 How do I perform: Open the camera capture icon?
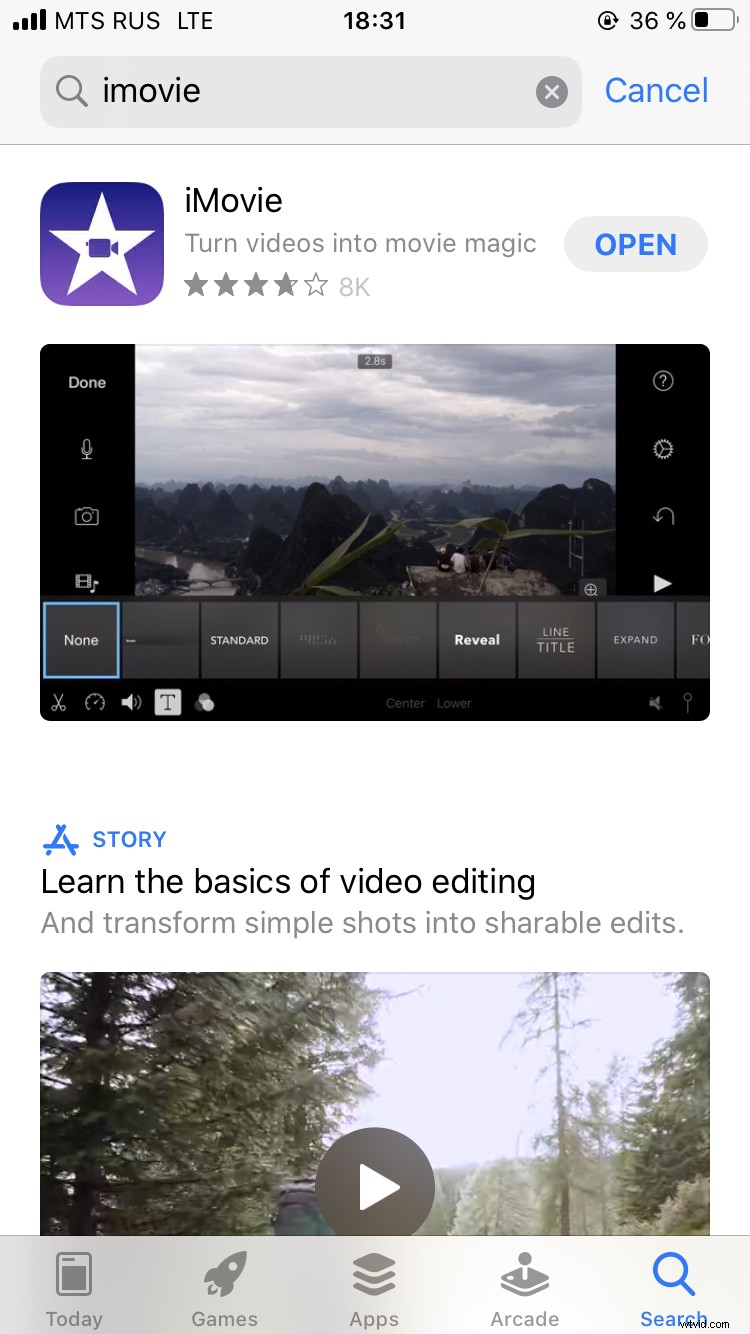[x=86, y=515]
